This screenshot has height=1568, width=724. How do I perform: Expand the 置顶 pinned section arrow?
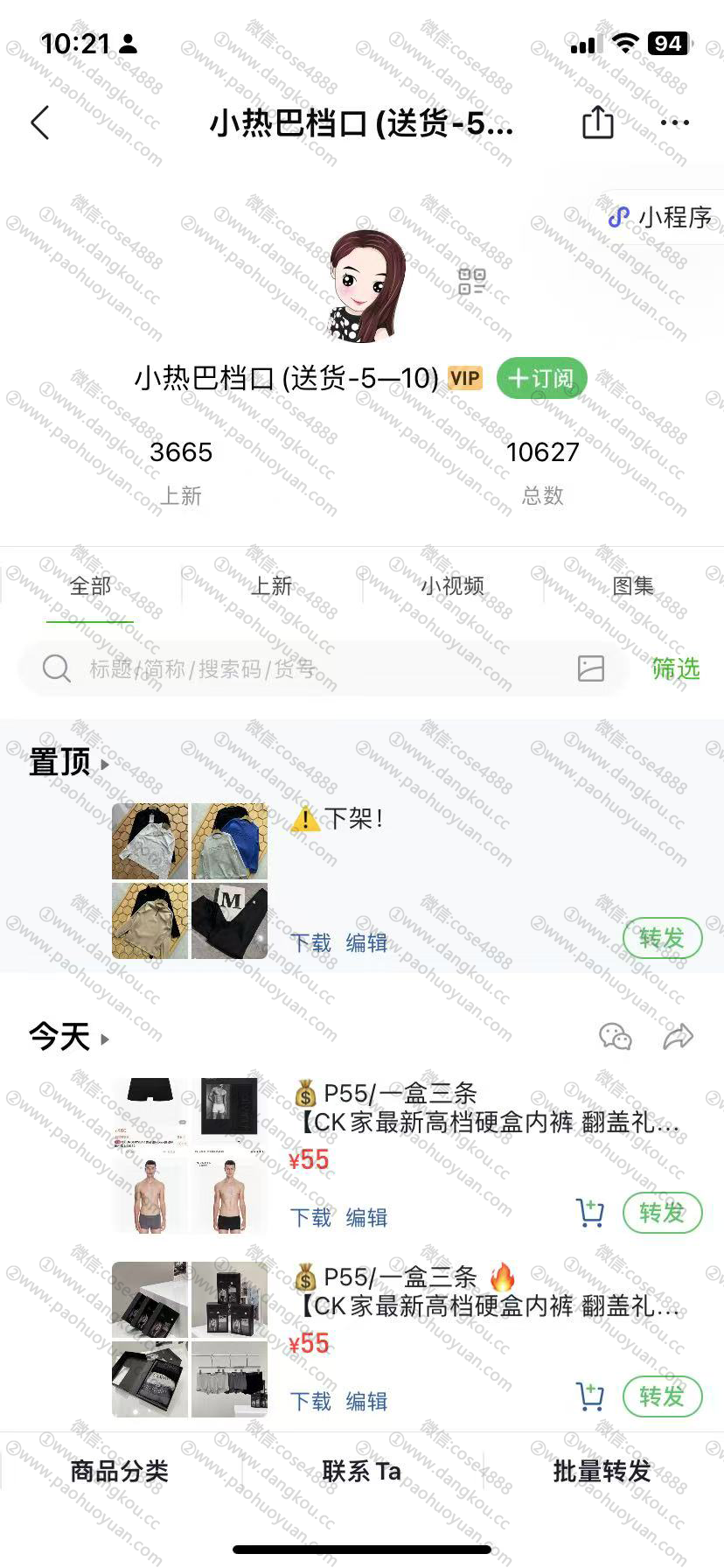click(105, 764)
